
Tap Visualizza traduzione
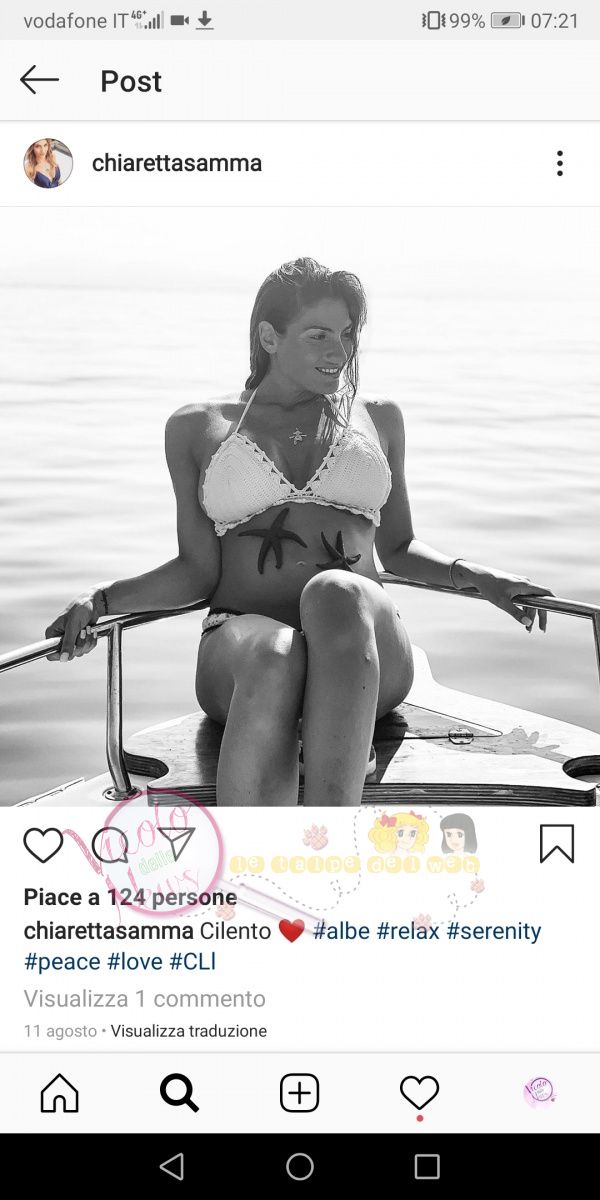(188, 1030)
